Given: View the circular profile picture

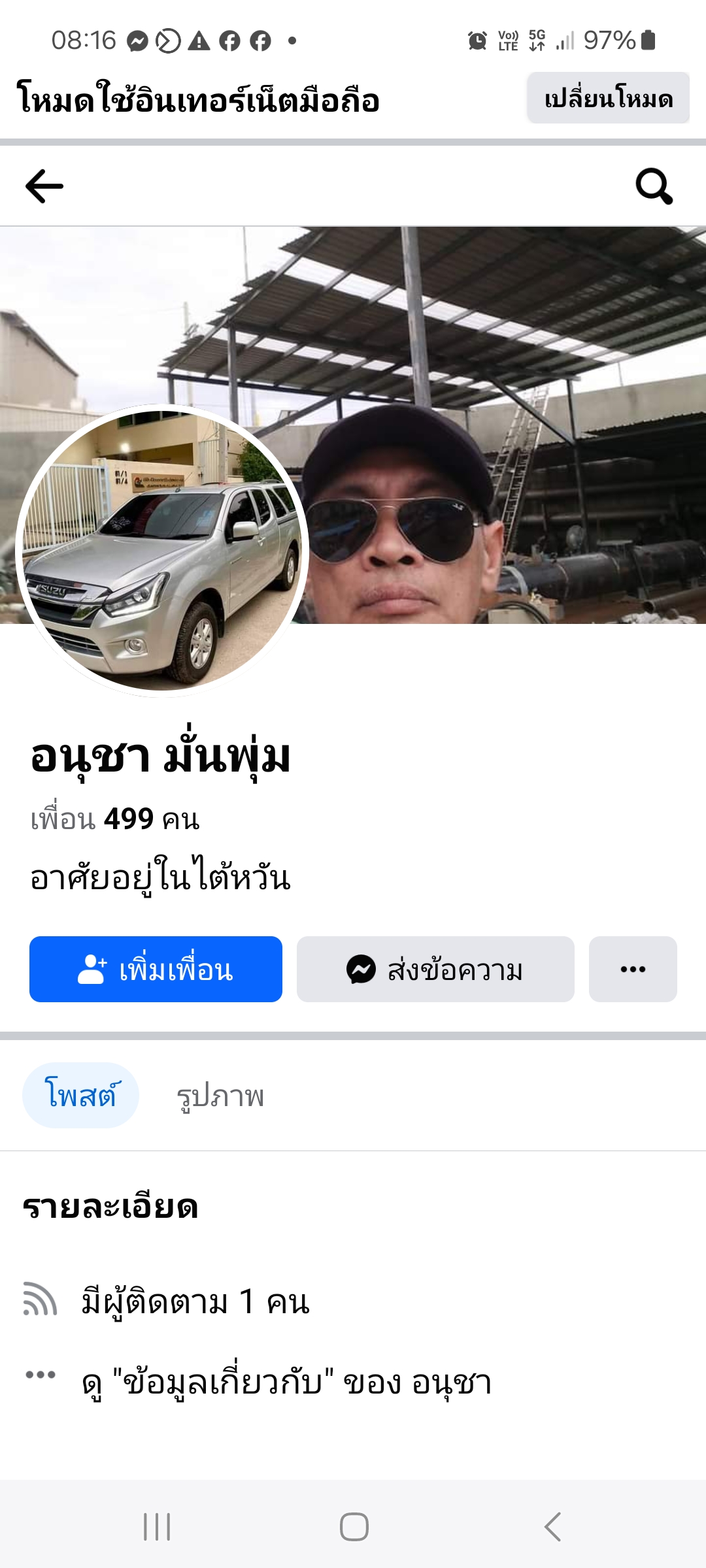Looking at the screenshot, I should (x=161, y=550).
